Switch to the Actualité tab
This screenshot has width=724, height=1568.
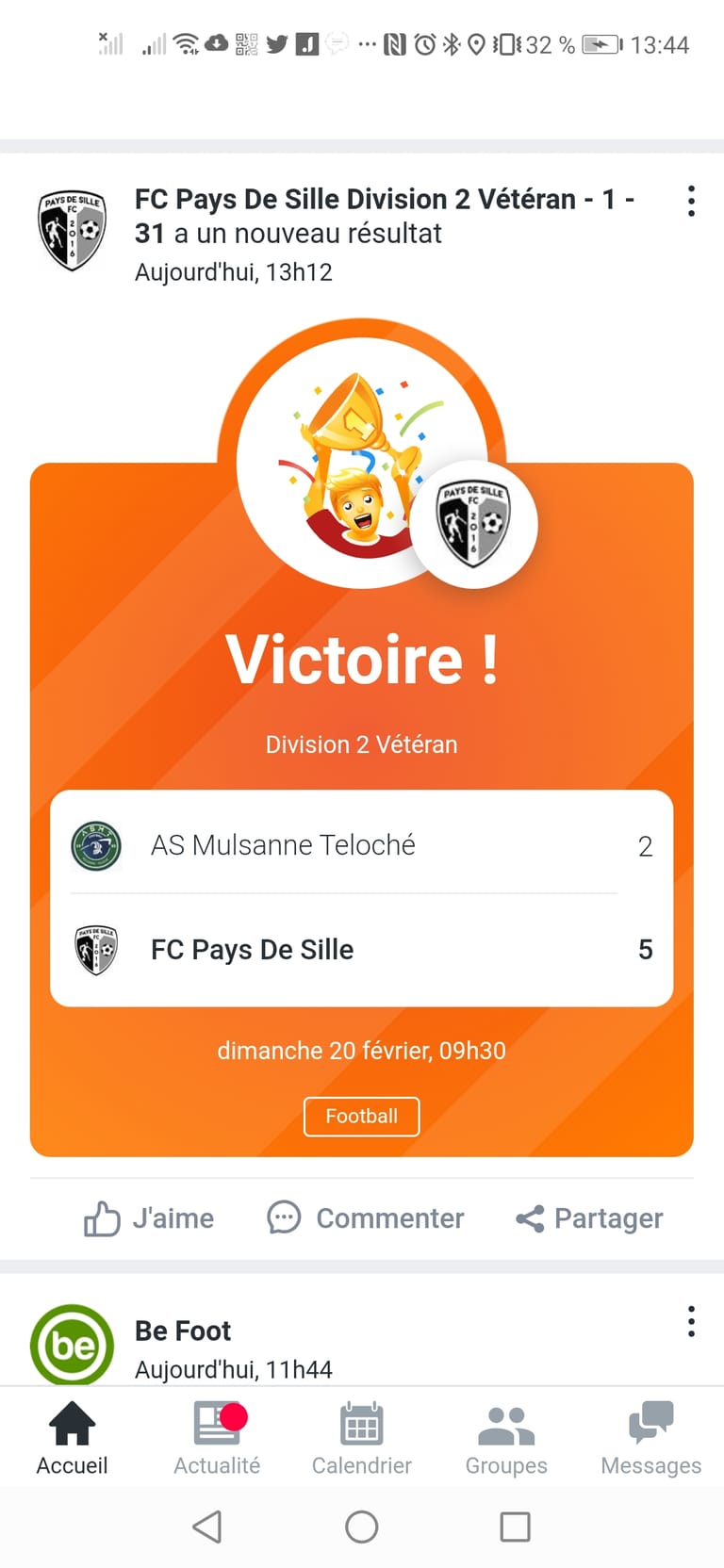click(217, 1439)
